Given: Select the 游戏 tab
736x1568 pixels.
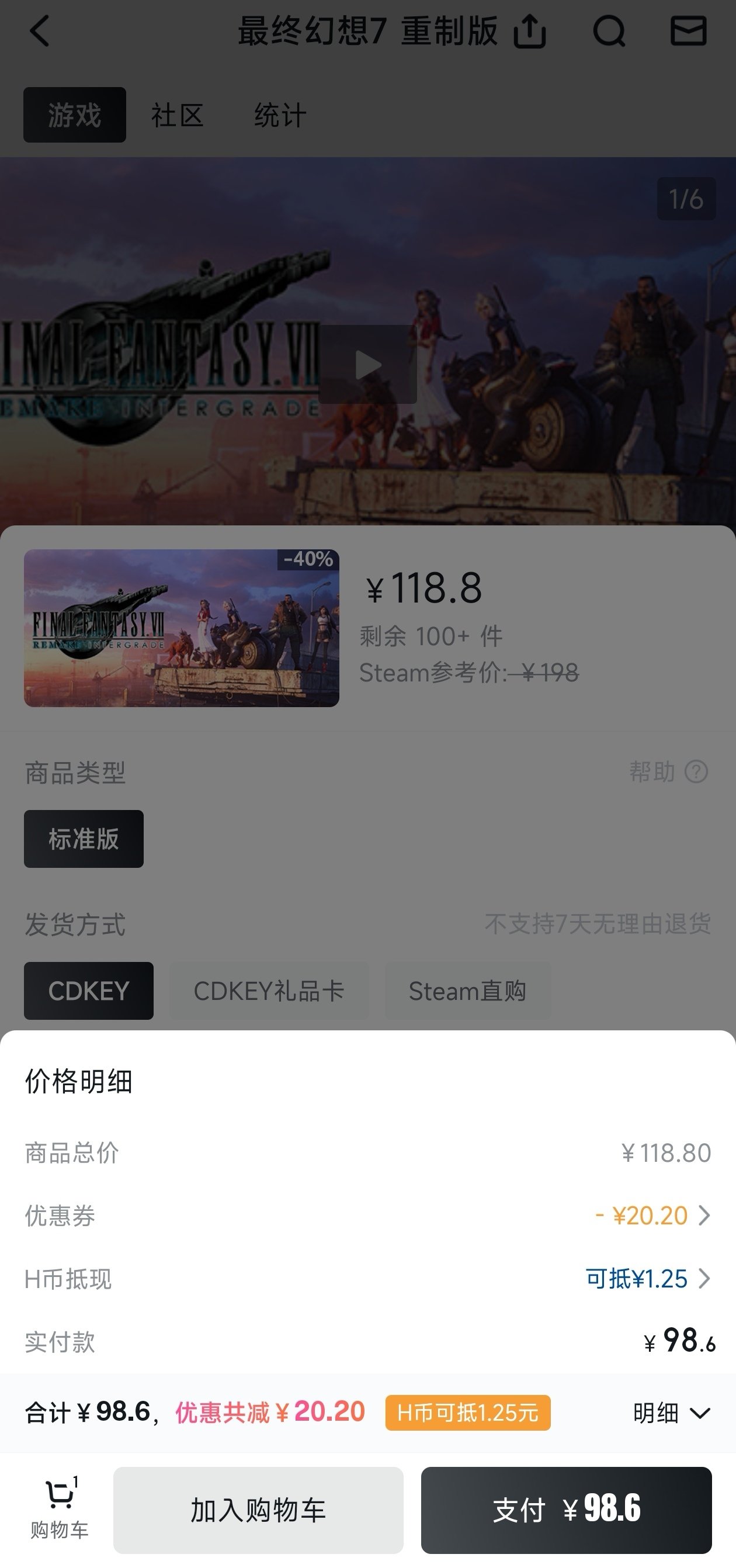Looking at the screenshot, I should click(x=75, y=115).
